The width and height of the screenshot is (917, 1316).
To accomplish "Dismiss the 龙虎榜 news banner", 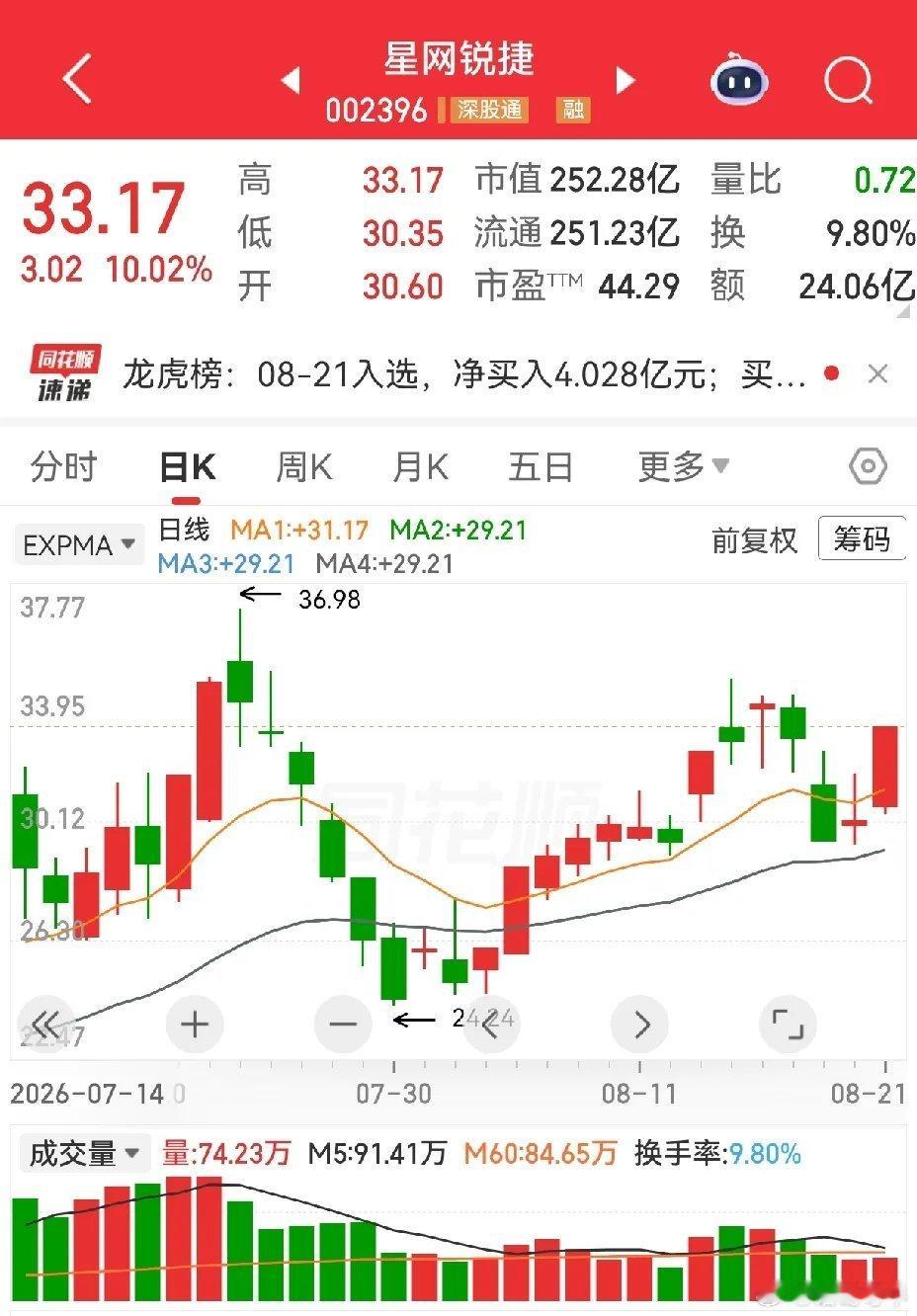I will coord(877,374).
